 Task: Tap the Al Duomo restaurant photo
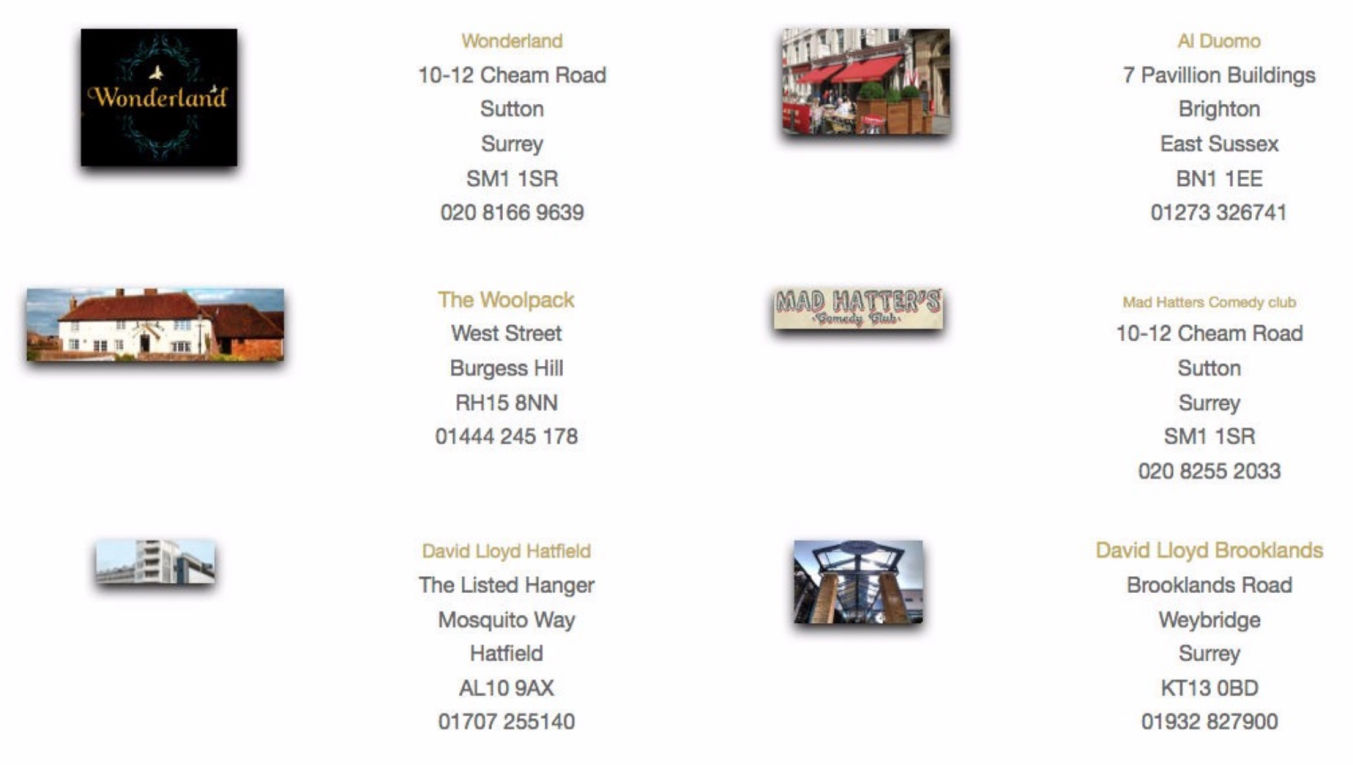(866, 81)
